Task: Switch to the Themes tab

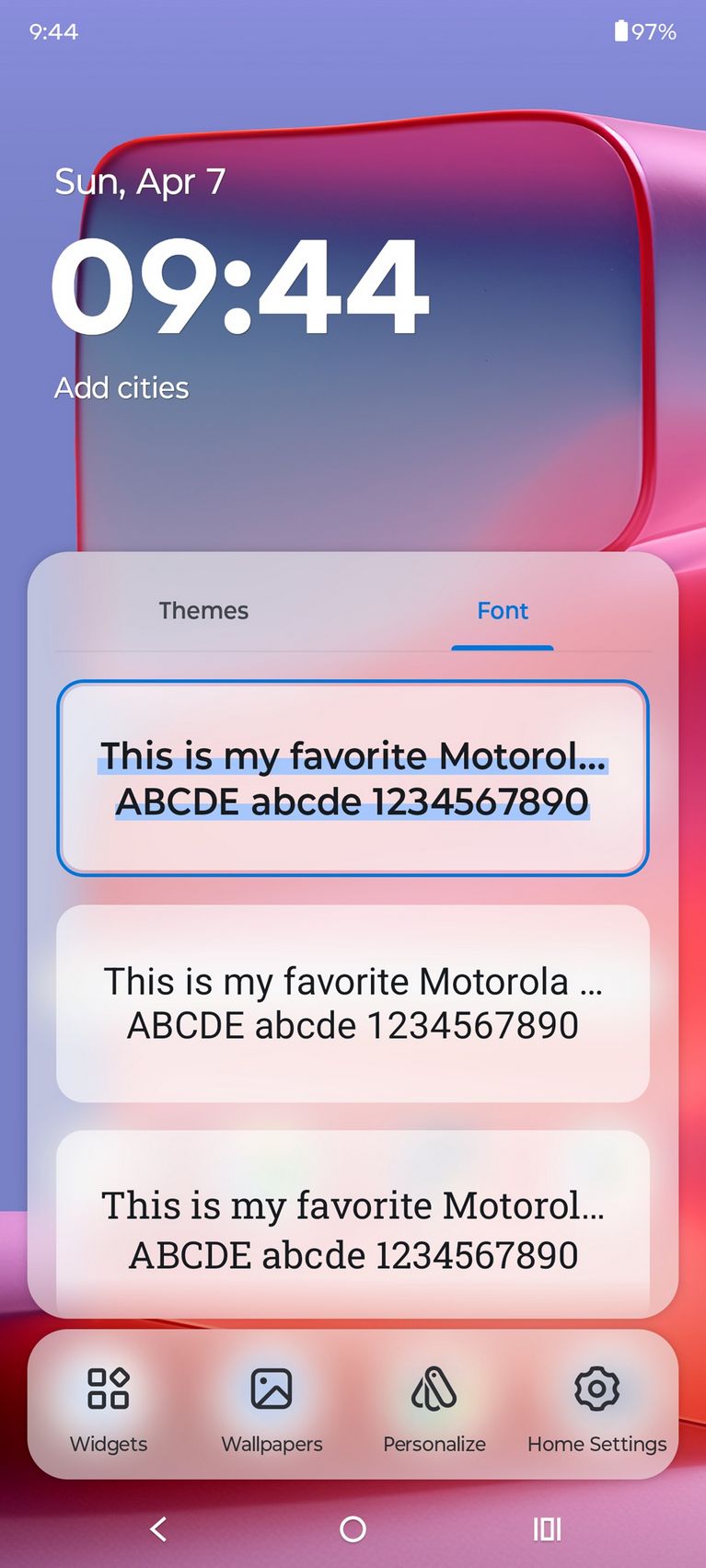Action: coord(203,610)
